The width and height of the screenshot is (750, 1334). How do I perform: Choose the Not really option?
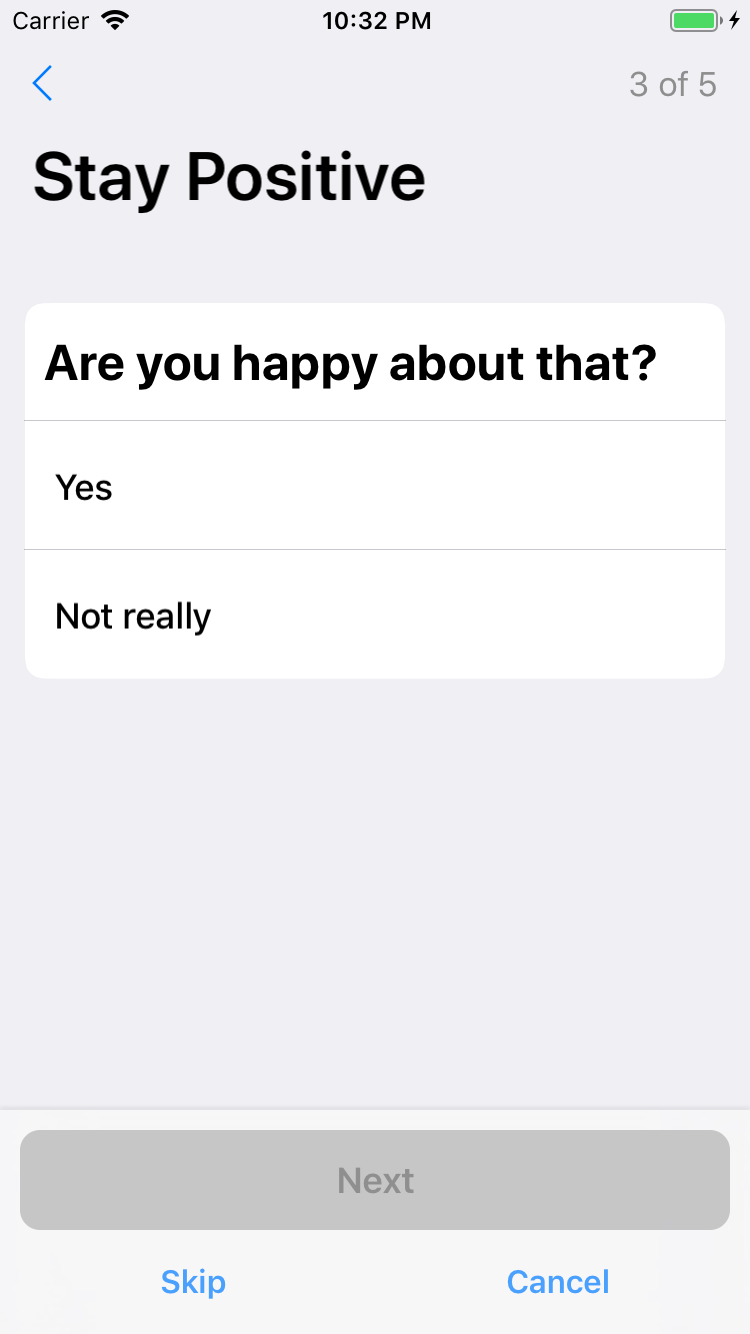click(374, 616)
